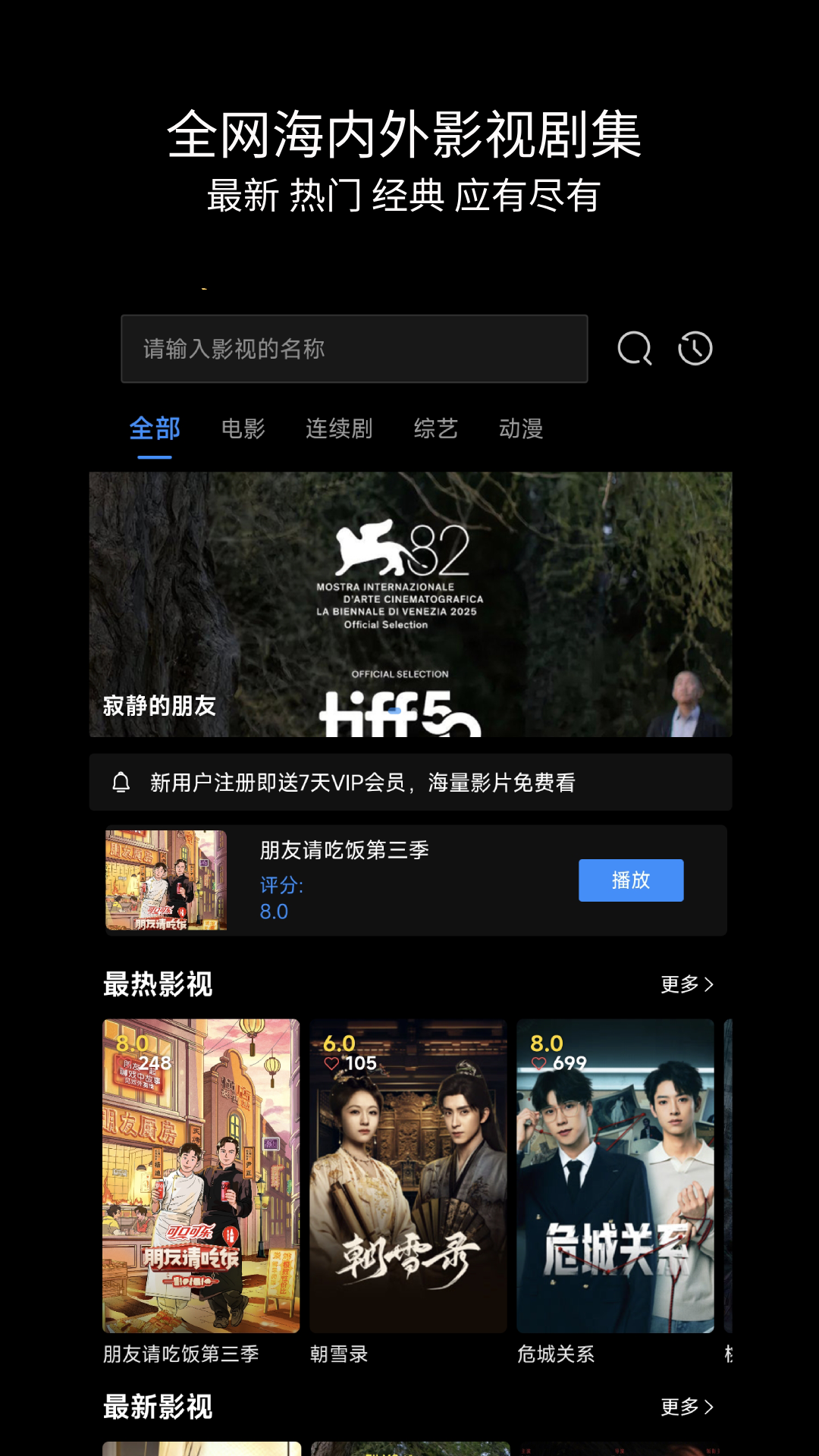Viewport: 819px width, 1456px height.
Task: Click the heart icon on 危城关系 poster
Action: click(538, 1064)
